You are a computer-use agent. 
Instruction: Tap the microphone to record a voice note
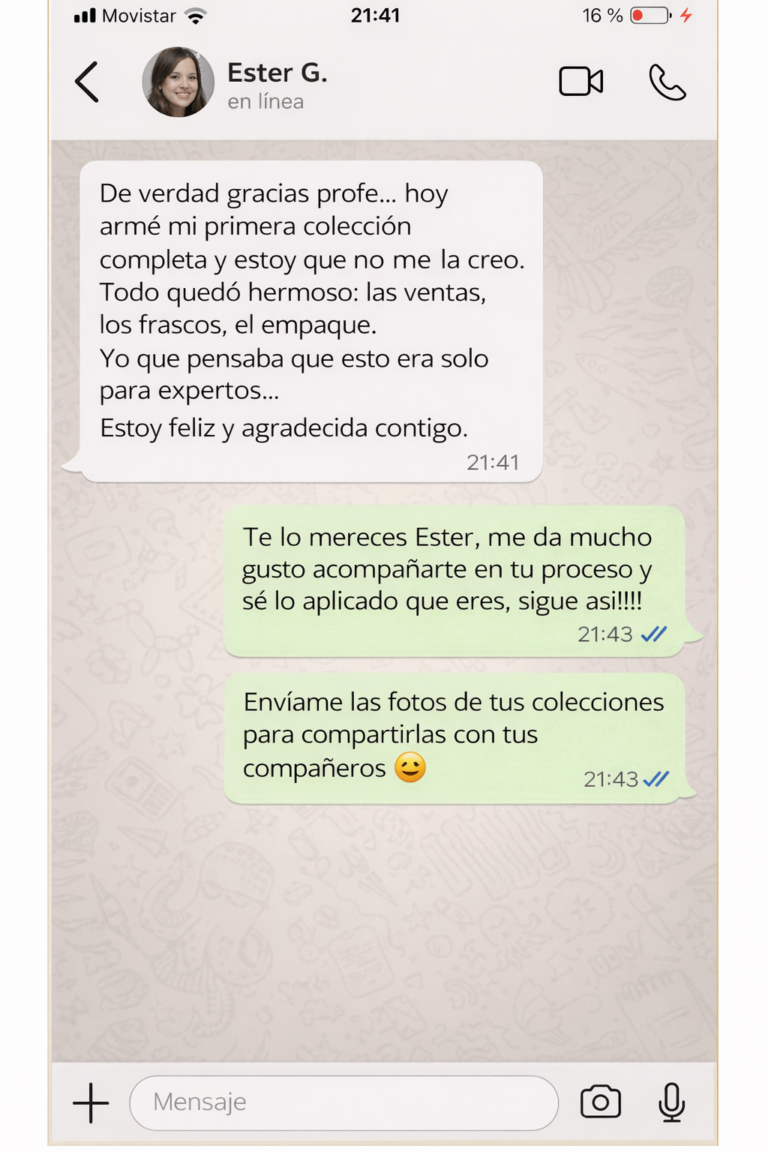click(x=672, y=1102)
